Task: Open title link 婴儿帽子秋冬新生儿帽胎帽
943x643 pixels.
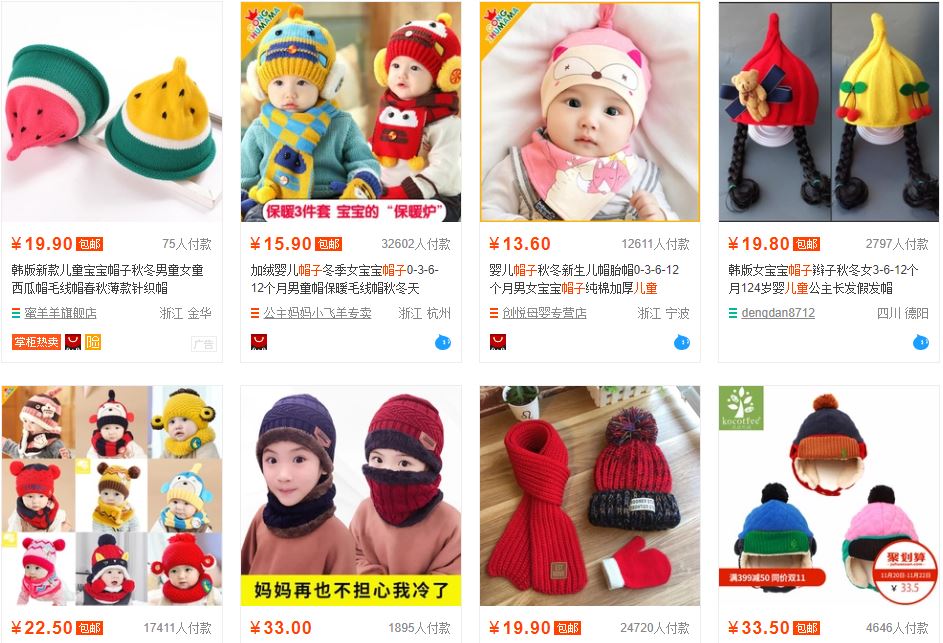Action: [x=584, y=279]
